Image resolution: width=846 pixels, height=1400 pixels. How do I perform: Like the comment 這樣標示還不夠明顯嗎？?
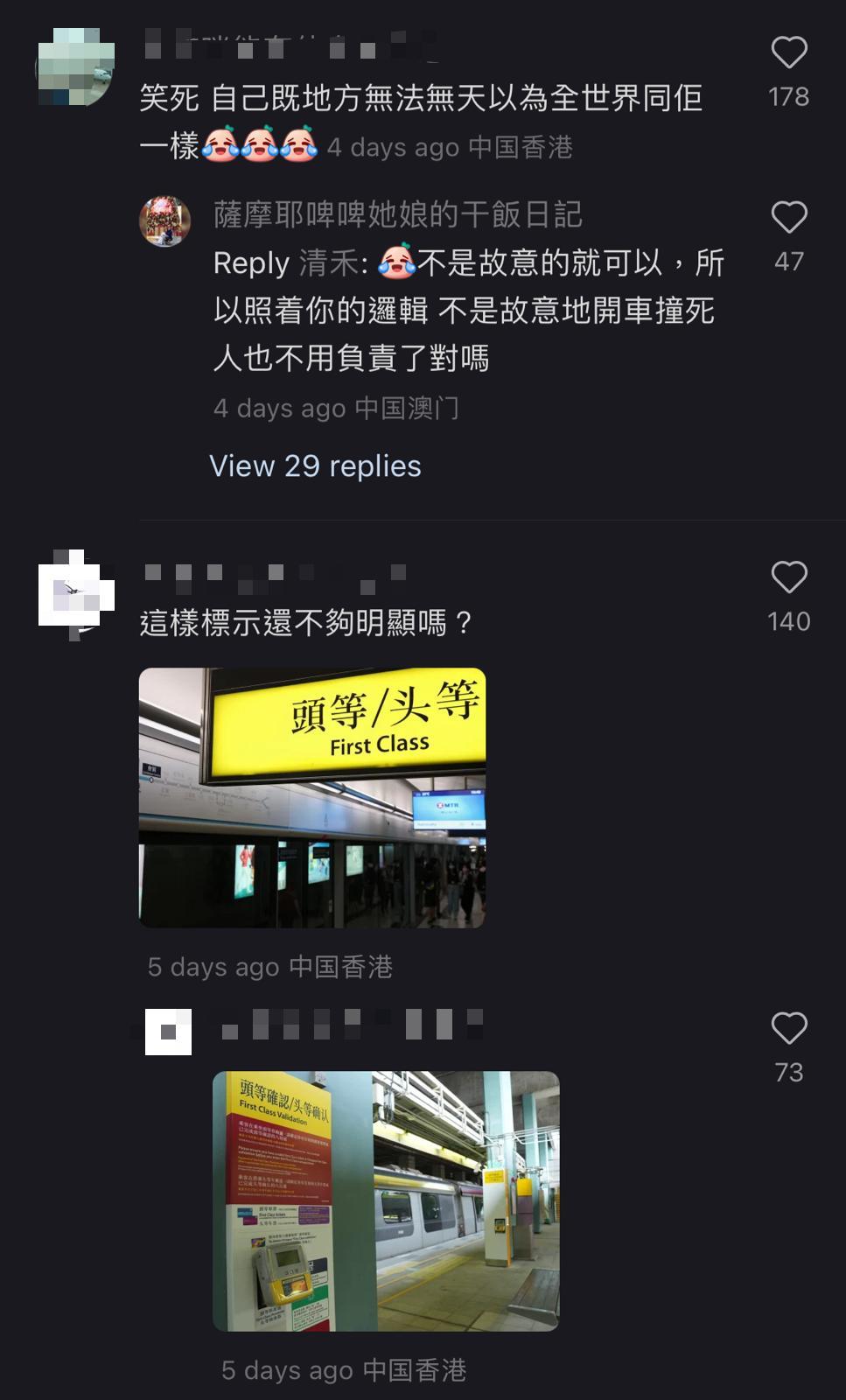(x=788, y=578)
